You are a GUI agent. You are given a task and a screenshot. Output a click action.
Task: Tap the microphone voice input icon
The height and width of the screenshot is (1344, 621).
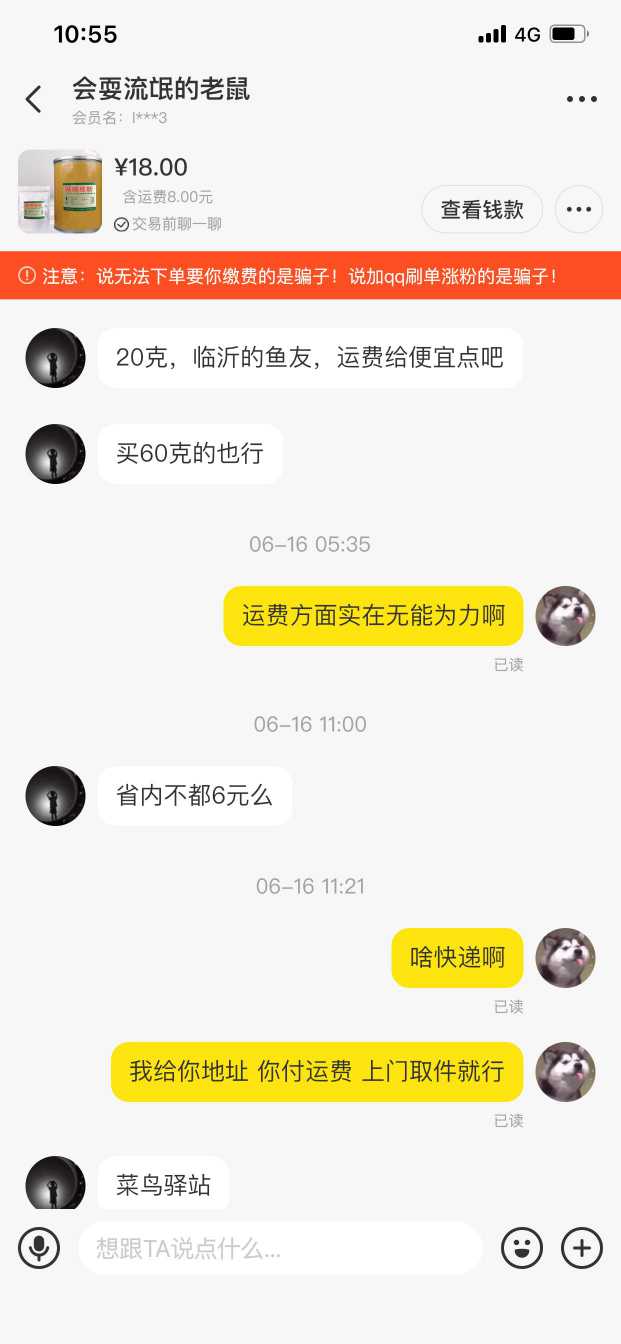click(x=39, y=1247)
